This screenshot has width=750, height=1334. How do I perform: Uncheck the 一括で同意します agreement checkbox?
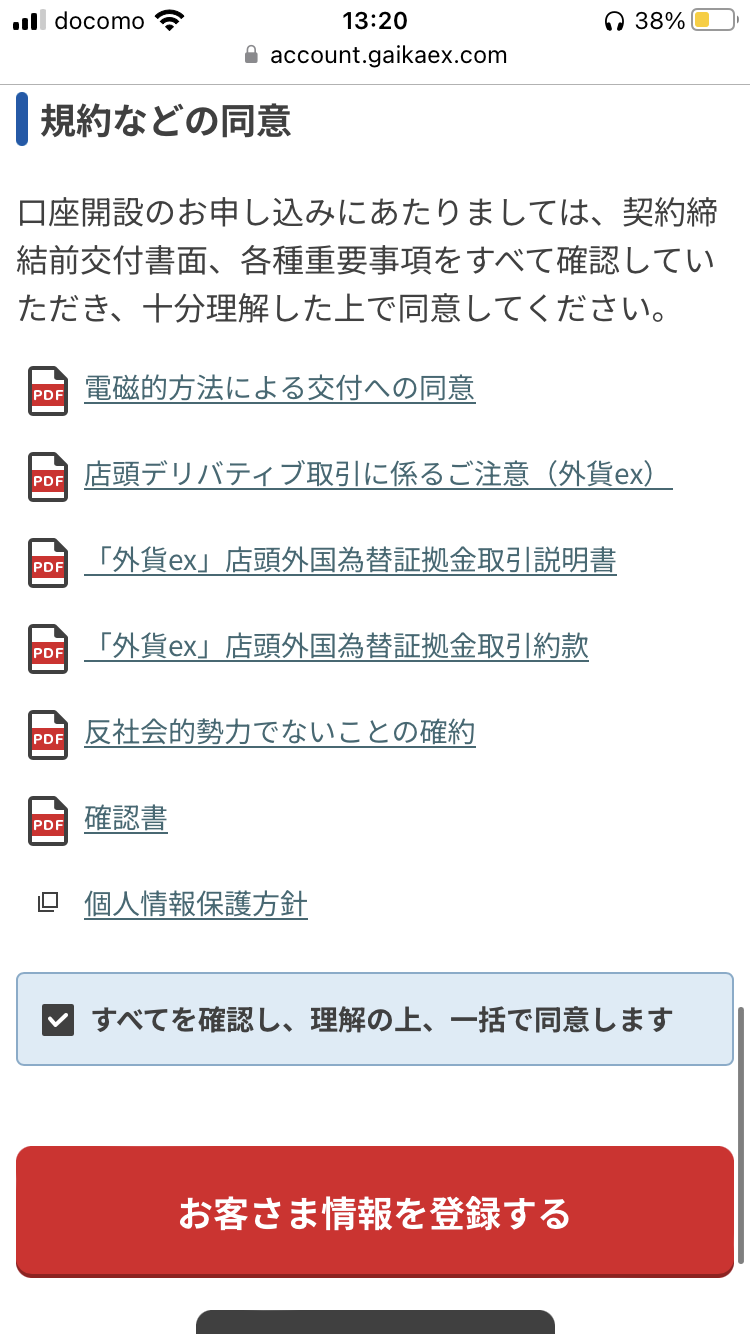(58, 1018)
